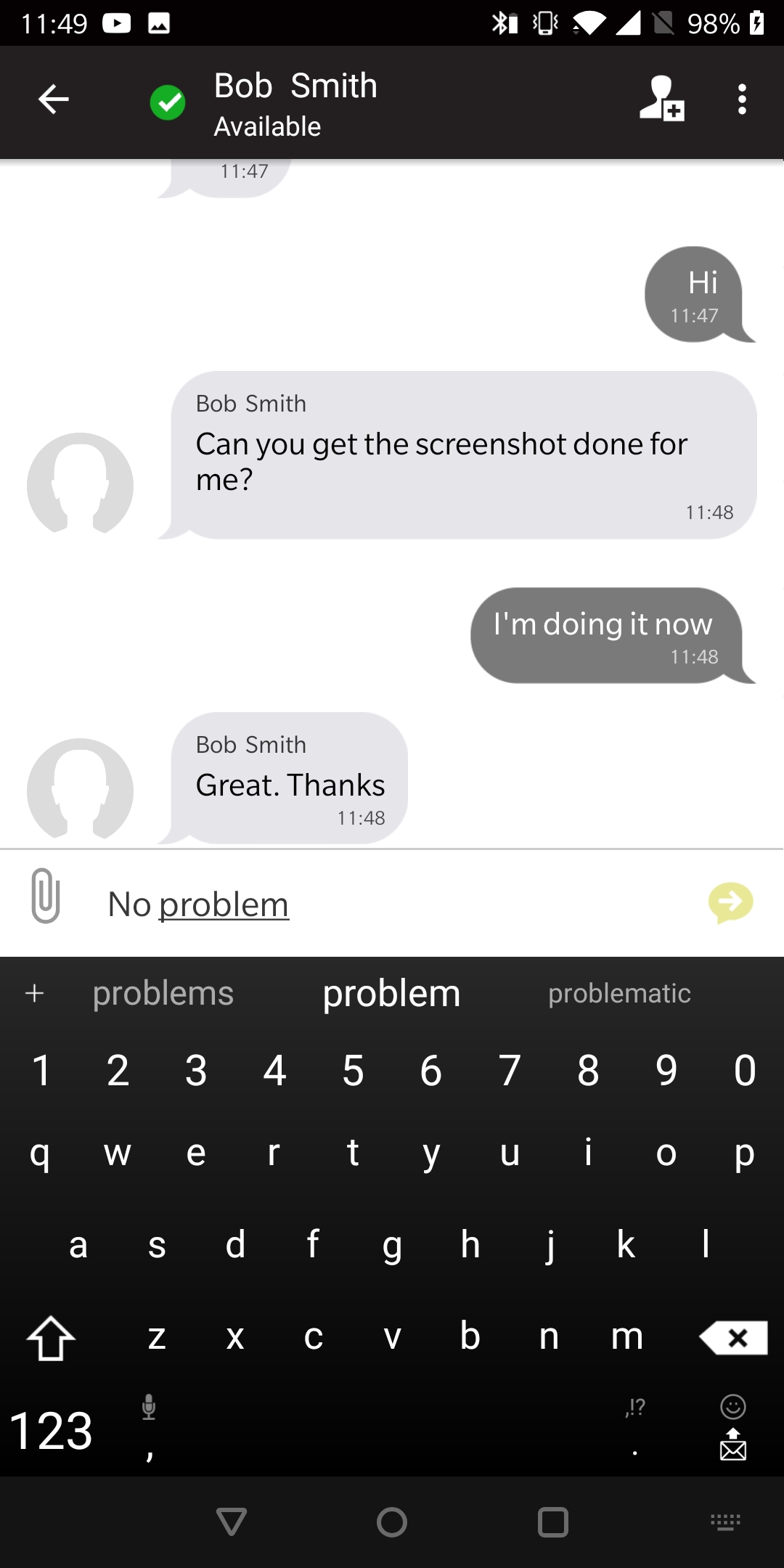Choose the "problematic" keyboard suggestion
This screenshot has height=1568, width=784.
point(619,993)
